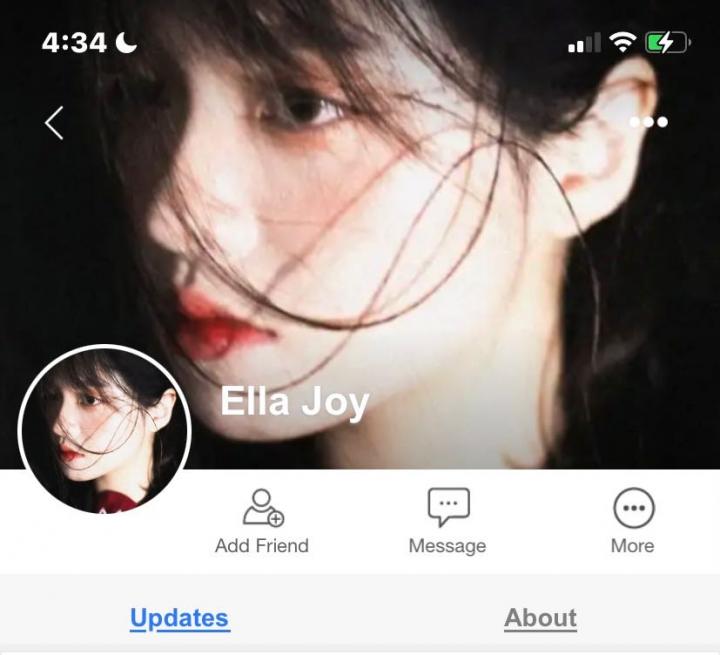View Ella Joy's round profile picture
Screen dimensions: 720x655
[x=105, y=429]
